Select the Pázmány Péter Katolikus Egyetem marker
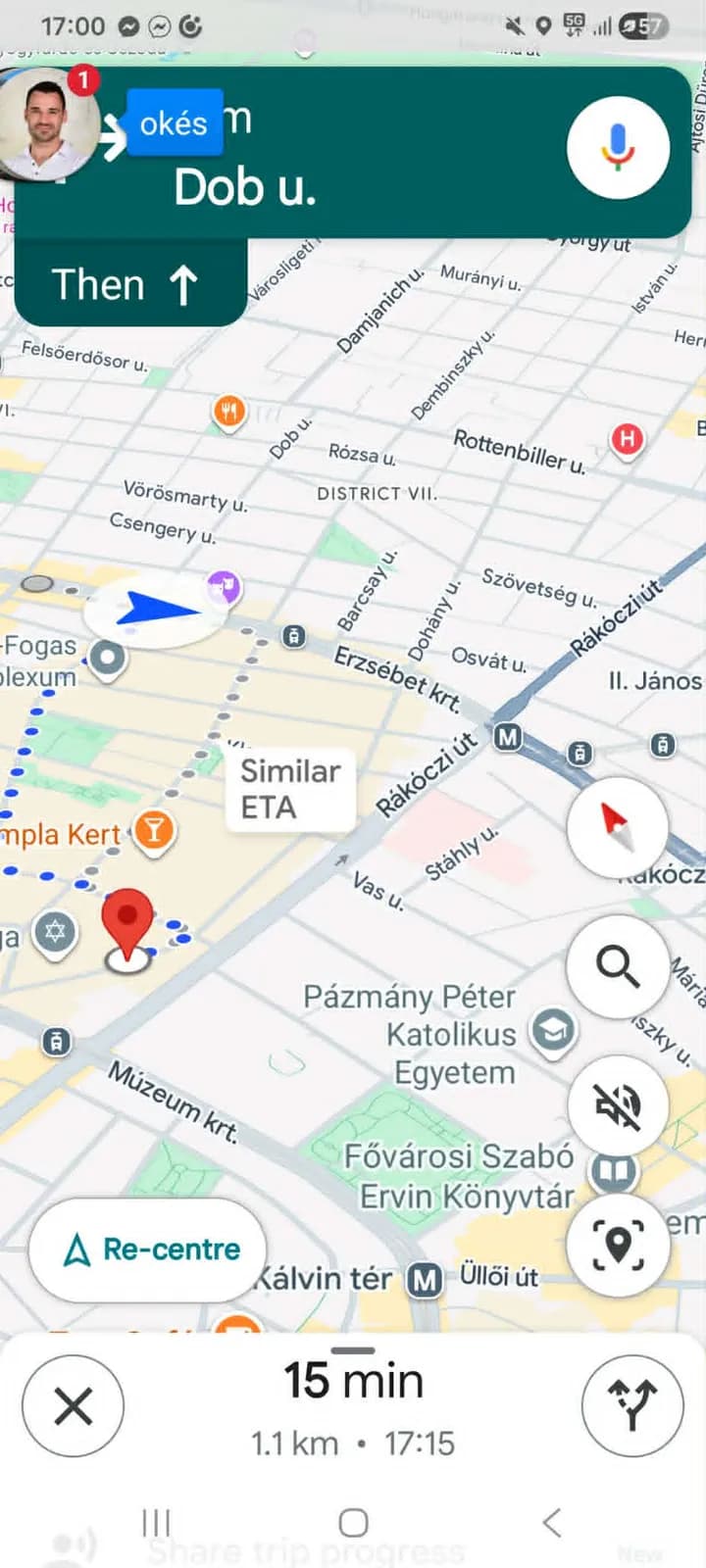The width and height of the screenshot is (706, 1568). 553,1031
